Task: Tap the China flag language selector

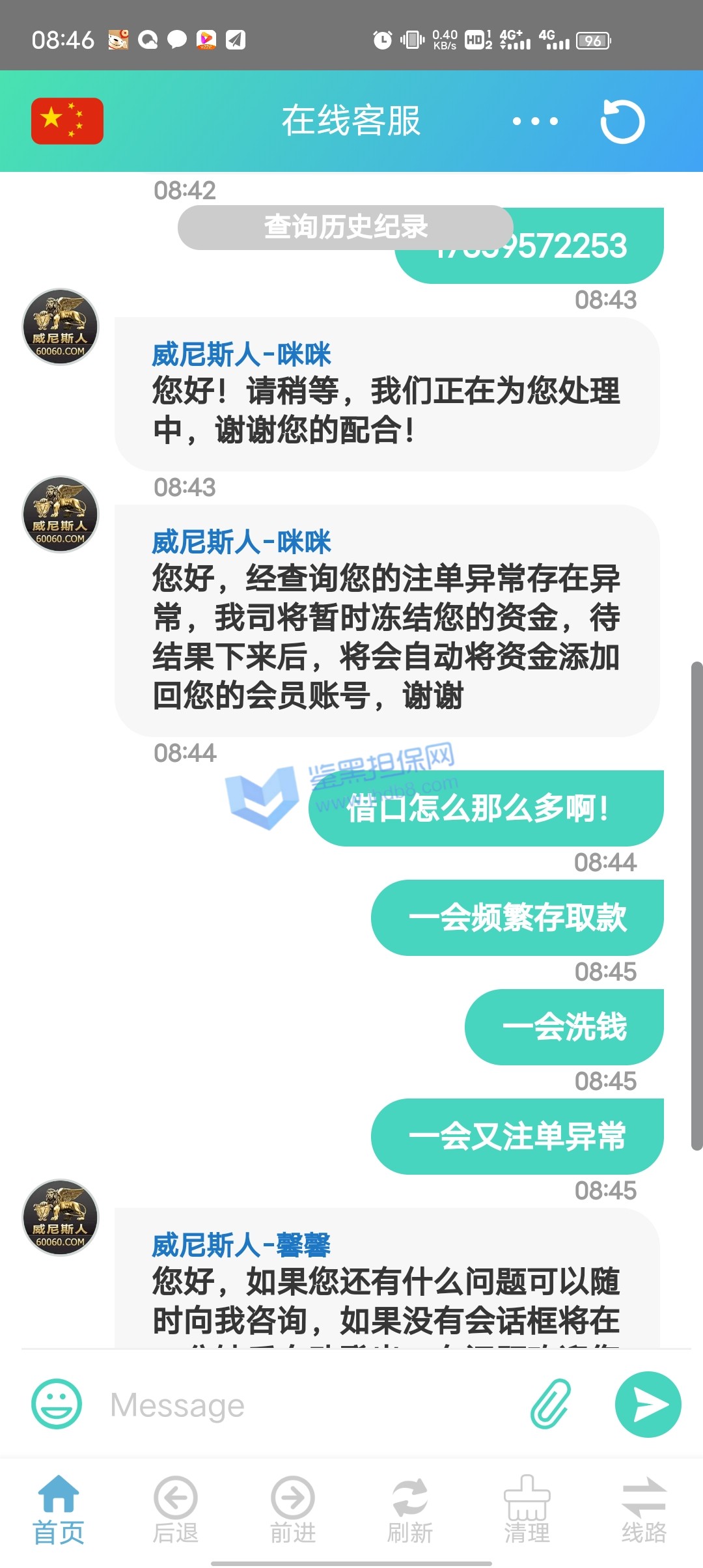Action: 67,121
